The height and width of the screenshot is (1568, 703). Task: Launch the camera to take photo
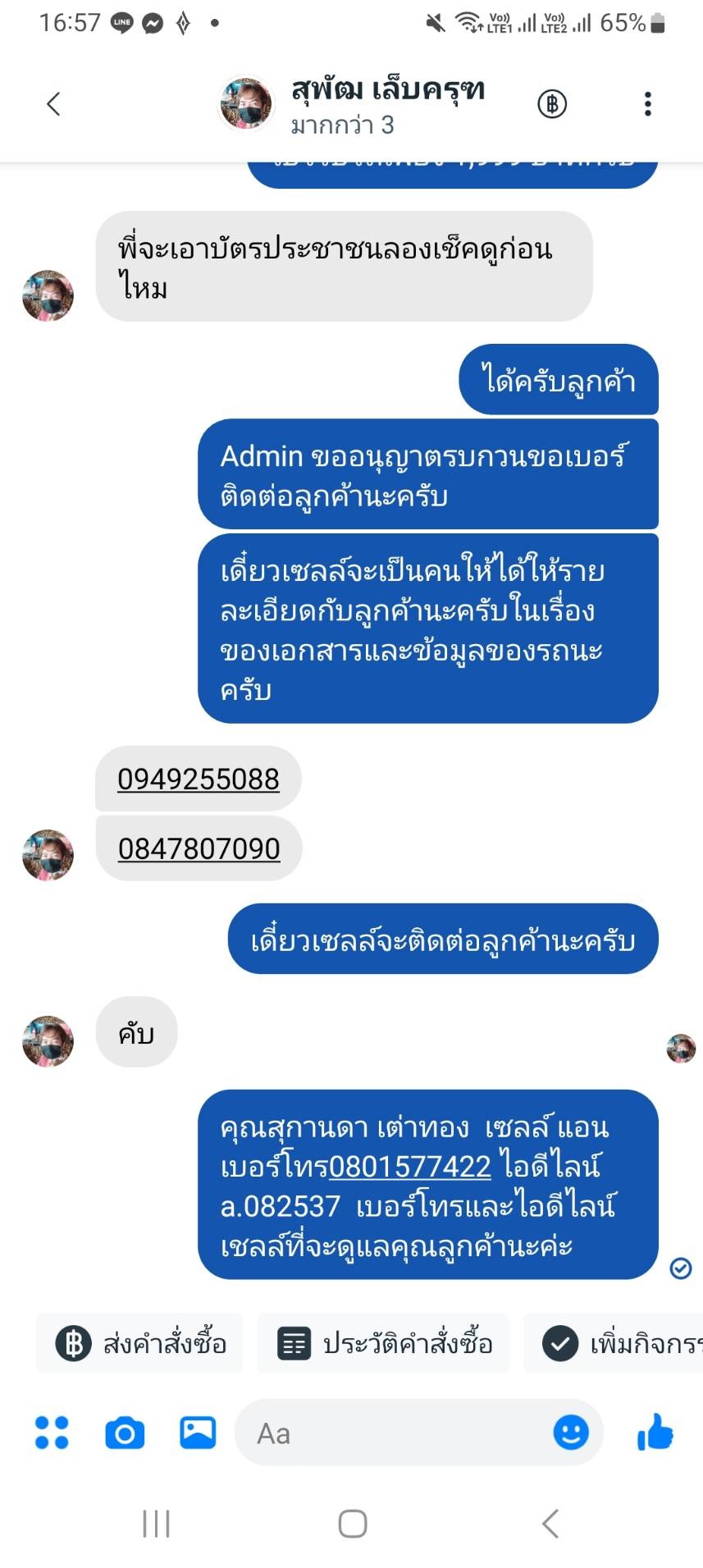point(125,1433)
